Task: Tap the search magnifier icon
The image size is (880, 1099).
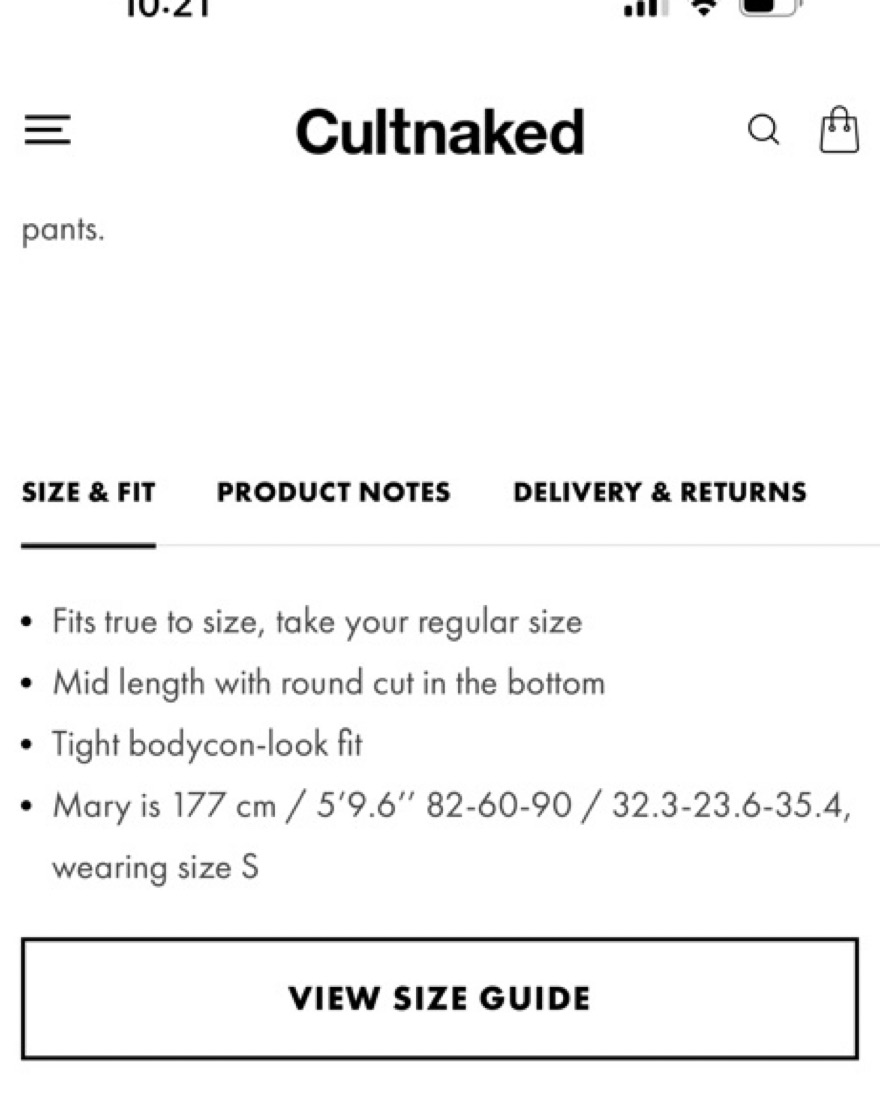Action: point(764,130)
